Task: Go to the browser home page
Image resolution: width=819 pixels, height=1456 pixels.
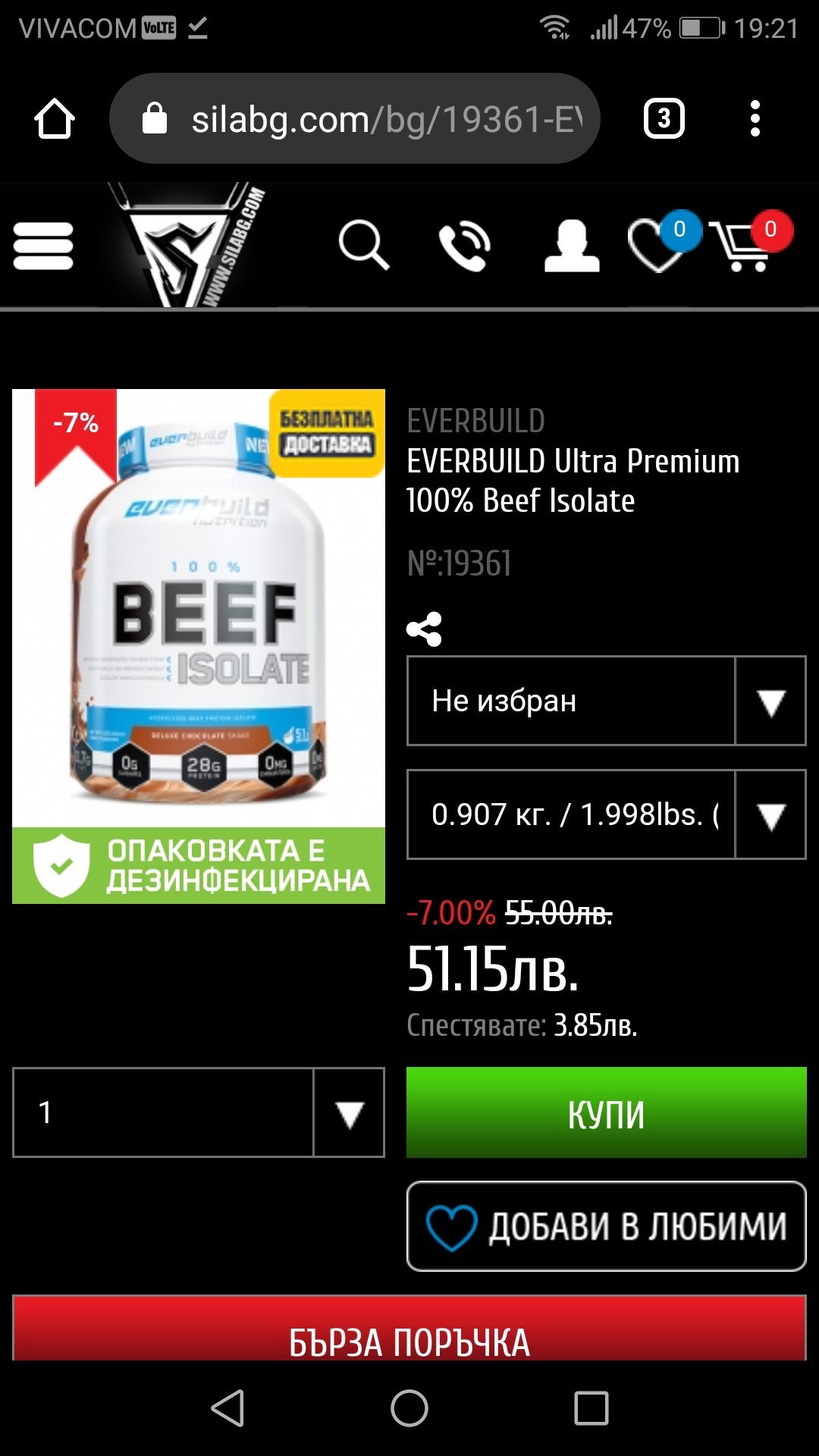Action: [x=55, y=119]
